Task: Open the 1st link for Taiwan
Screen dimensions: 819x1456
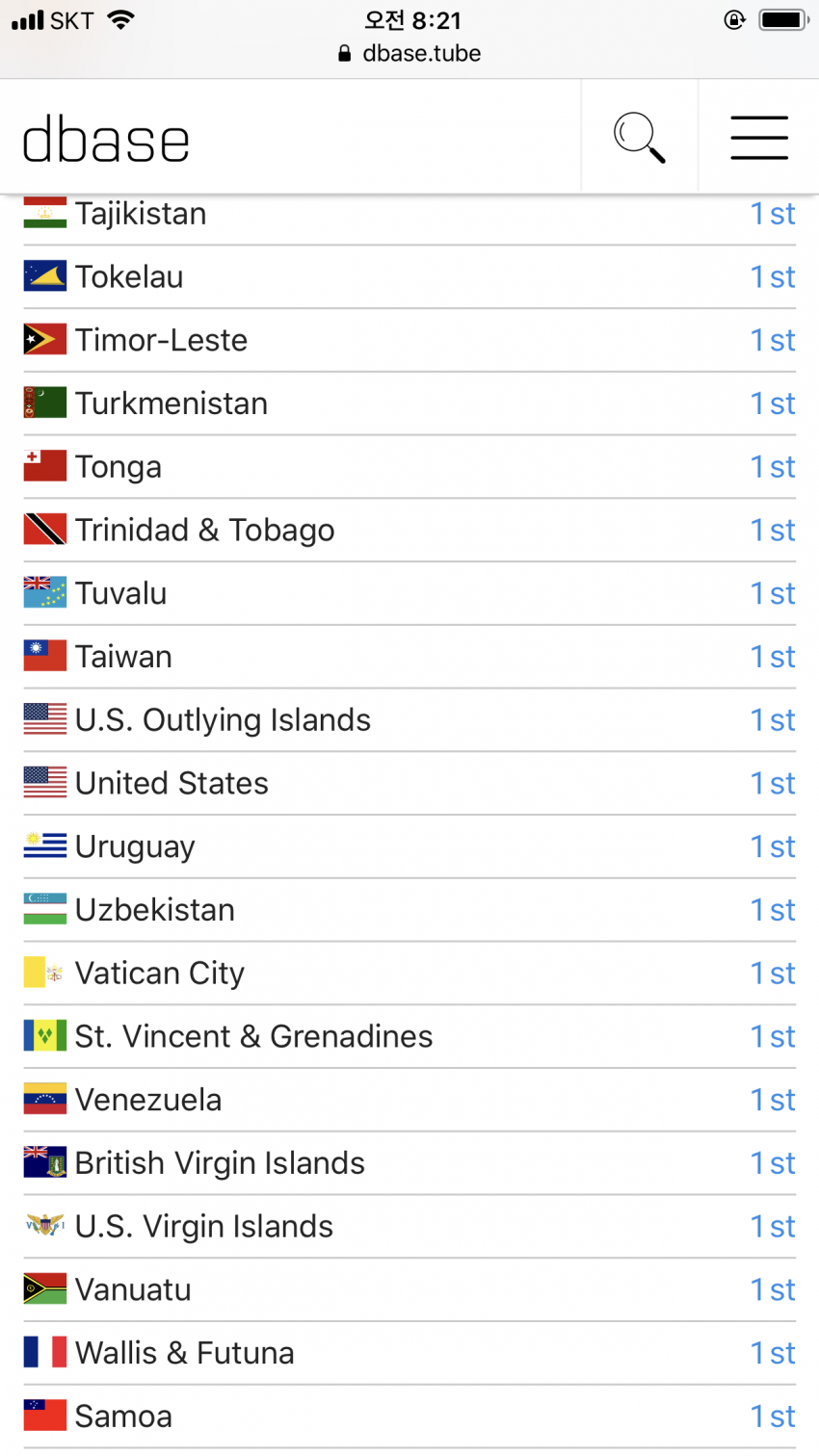Action: [x=773, y=658]
